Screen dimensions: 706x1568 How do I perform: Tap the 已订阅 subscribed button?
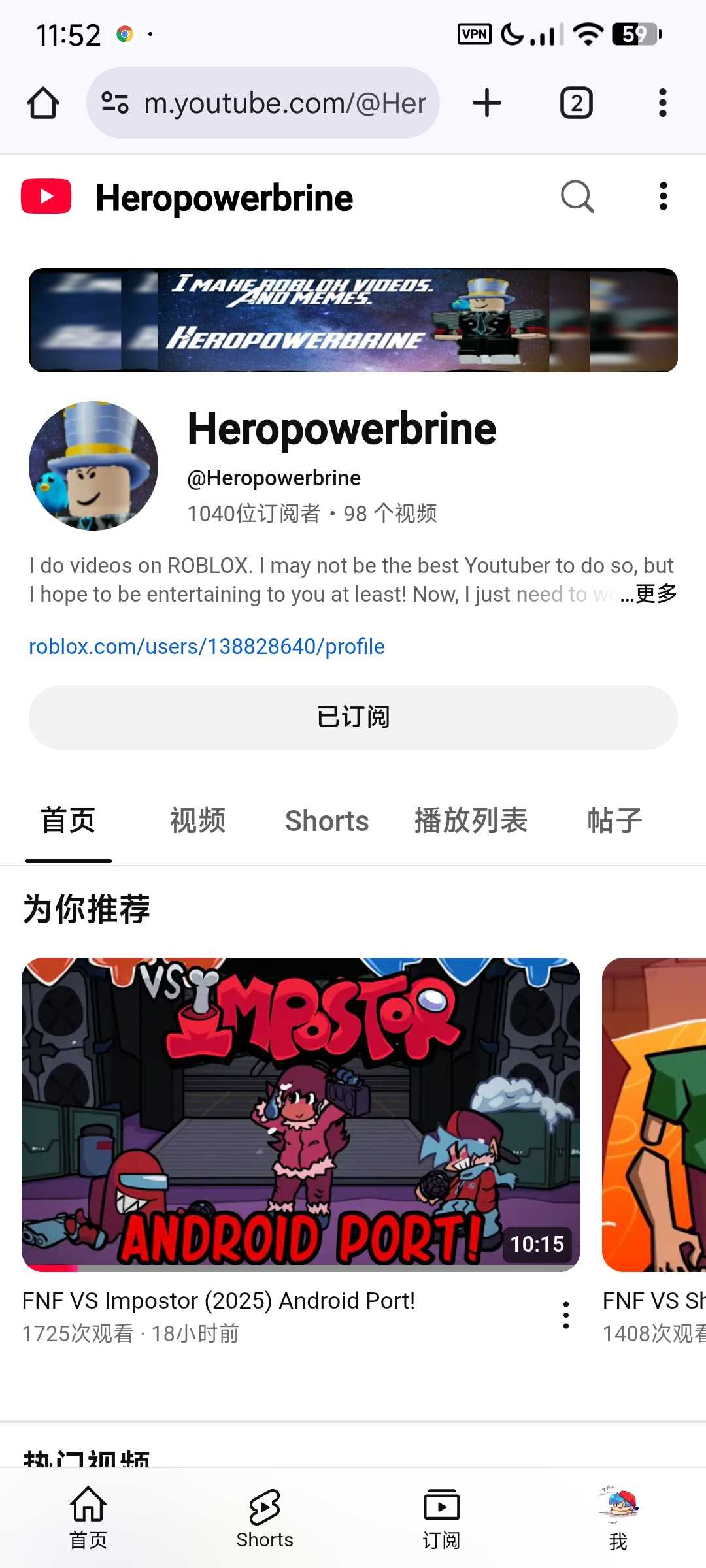click(353, 717)
